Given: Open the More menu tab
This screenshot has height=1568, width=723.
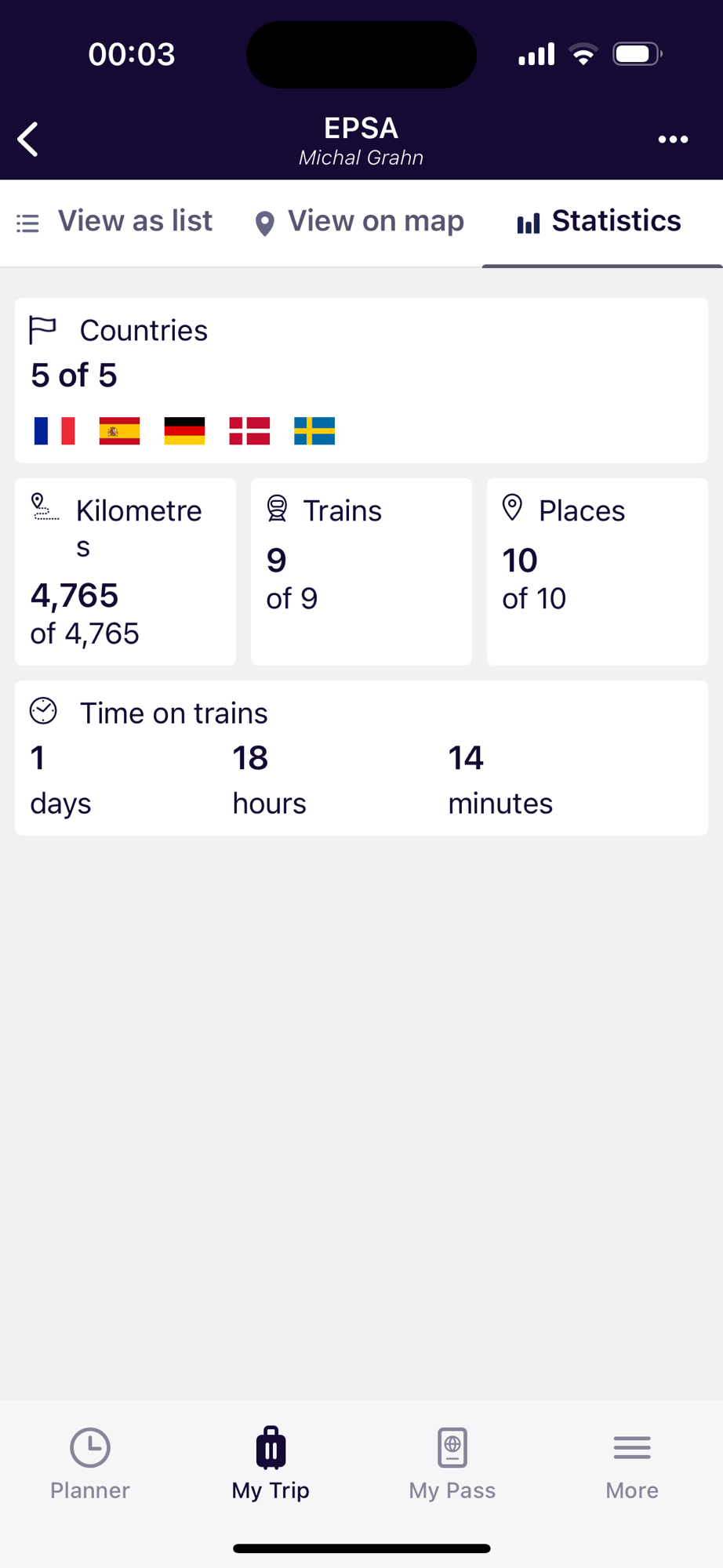Looking at the screenshot, I should 632,1464.
